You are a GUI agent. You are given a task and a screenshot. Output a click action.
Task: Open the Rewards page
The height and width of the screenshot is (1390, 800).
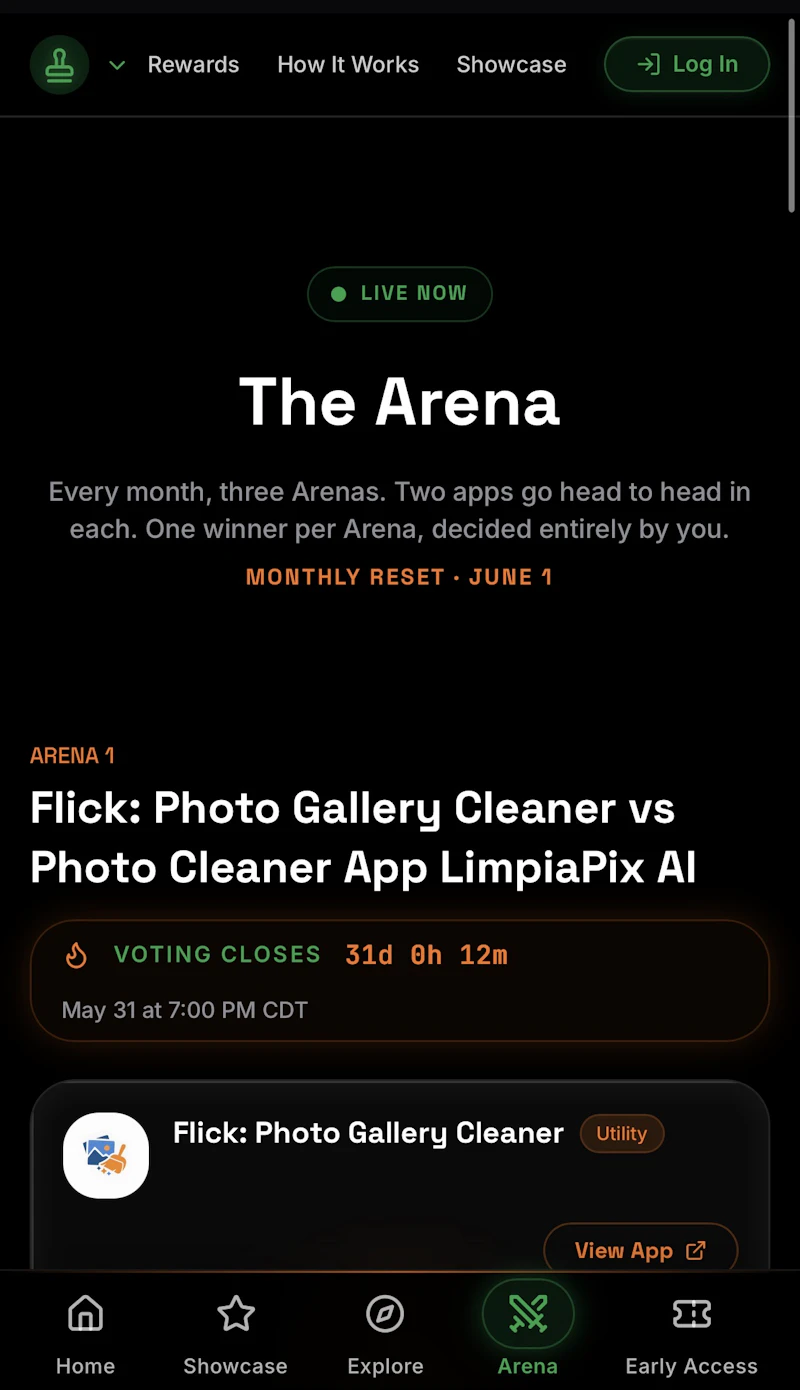[193, 65]
